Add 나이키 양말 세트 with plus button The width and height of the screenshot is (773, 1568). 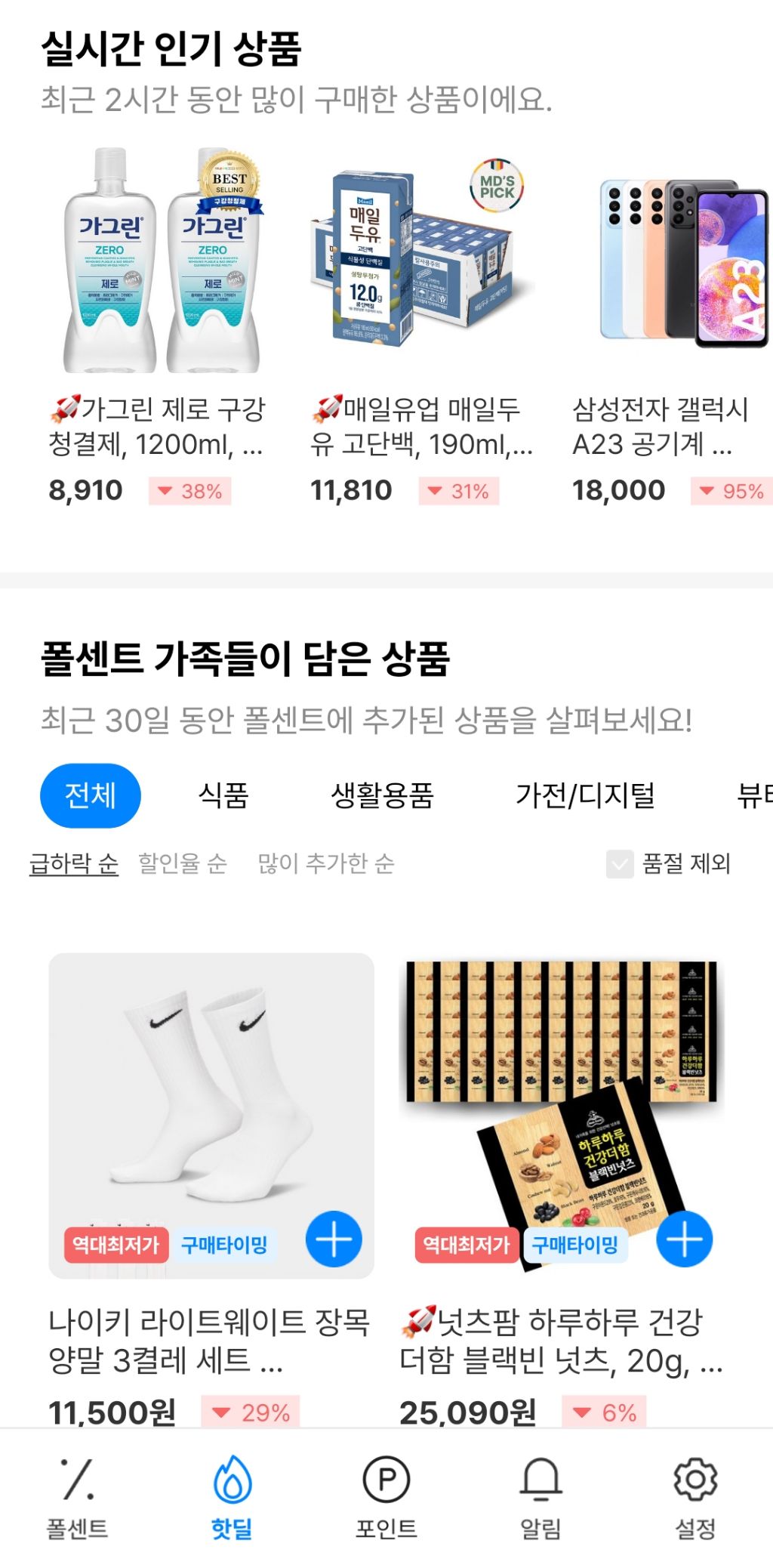tap(334, 1239)
